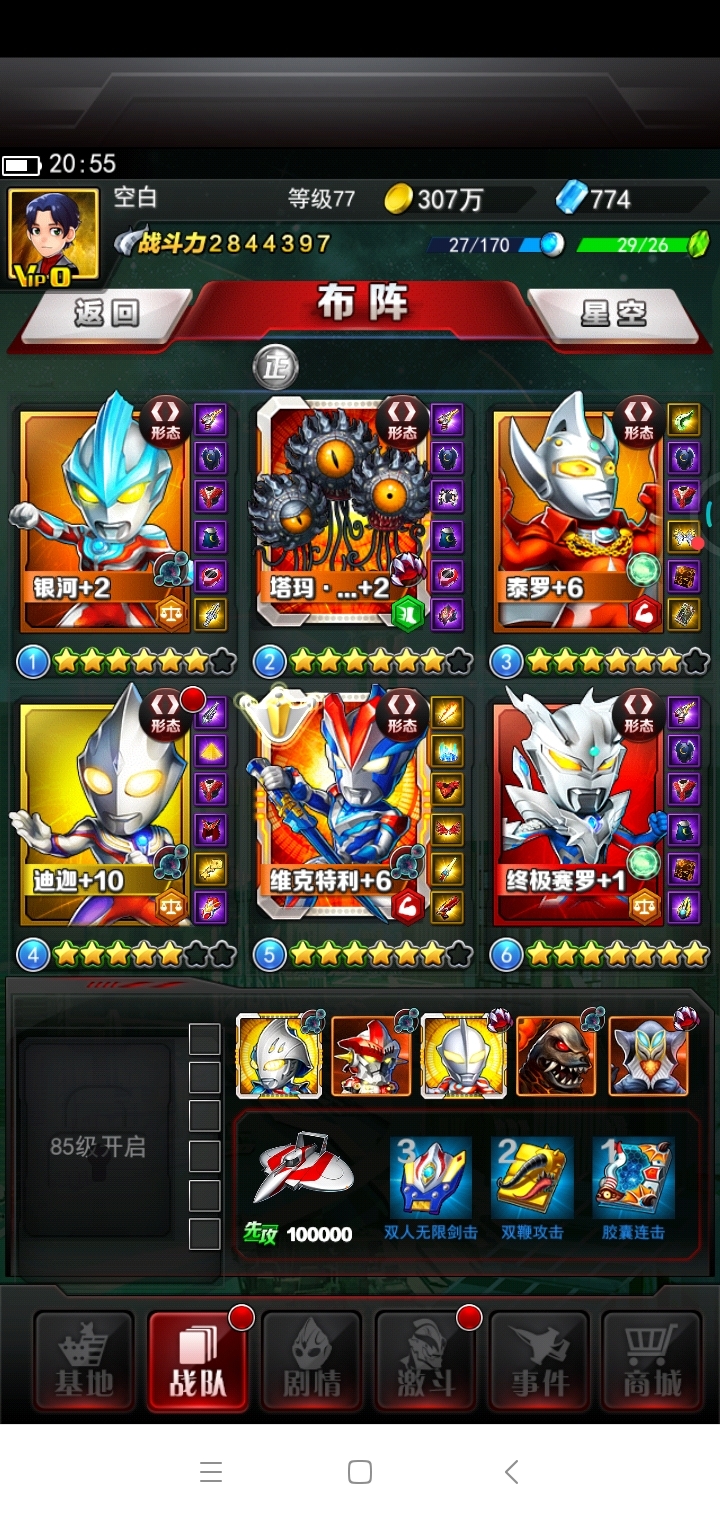Select the 迪迦+10 hero card
The height and width of the screenshot is (1520, 720).
pos(105,810)
